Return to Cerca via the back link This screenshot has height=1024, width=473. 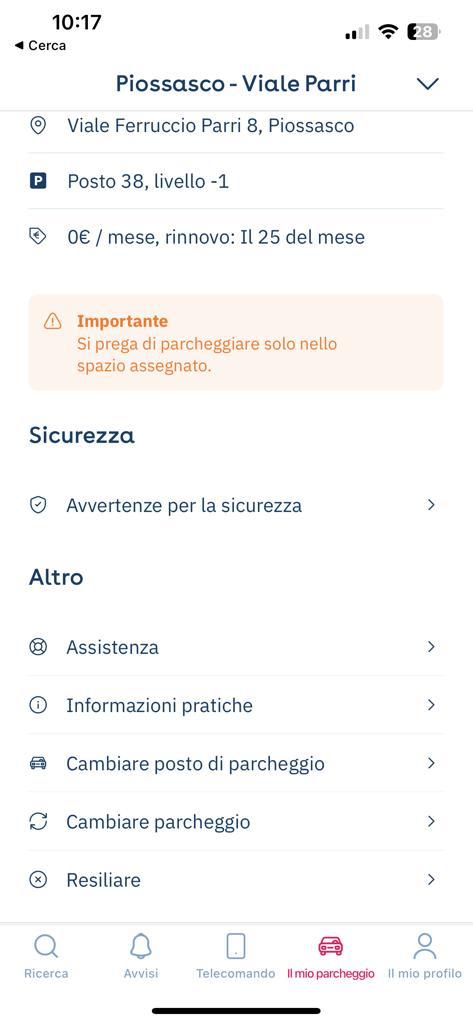[x=40, y=46]
